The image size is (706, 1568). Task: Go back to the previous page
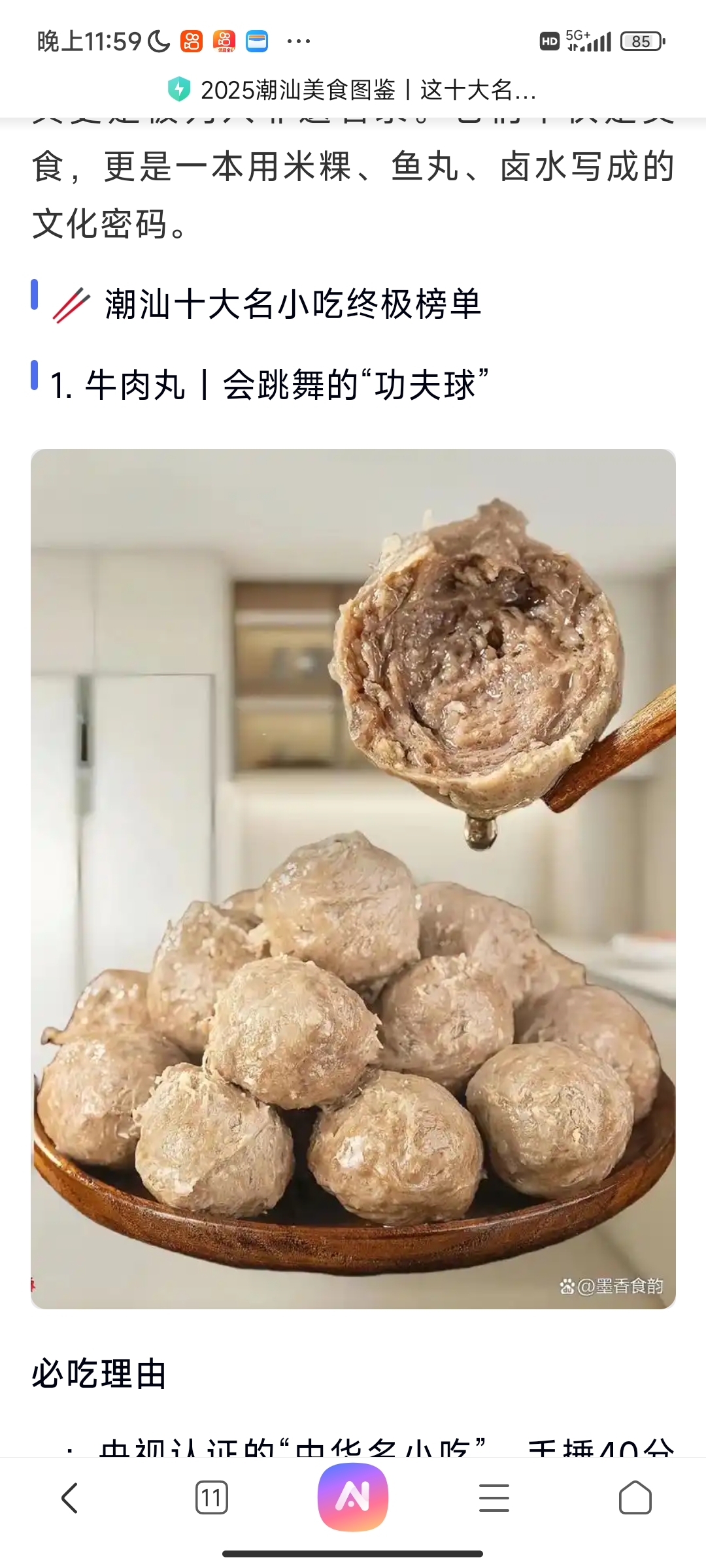pyautogui.click(x=70, y=1497)
